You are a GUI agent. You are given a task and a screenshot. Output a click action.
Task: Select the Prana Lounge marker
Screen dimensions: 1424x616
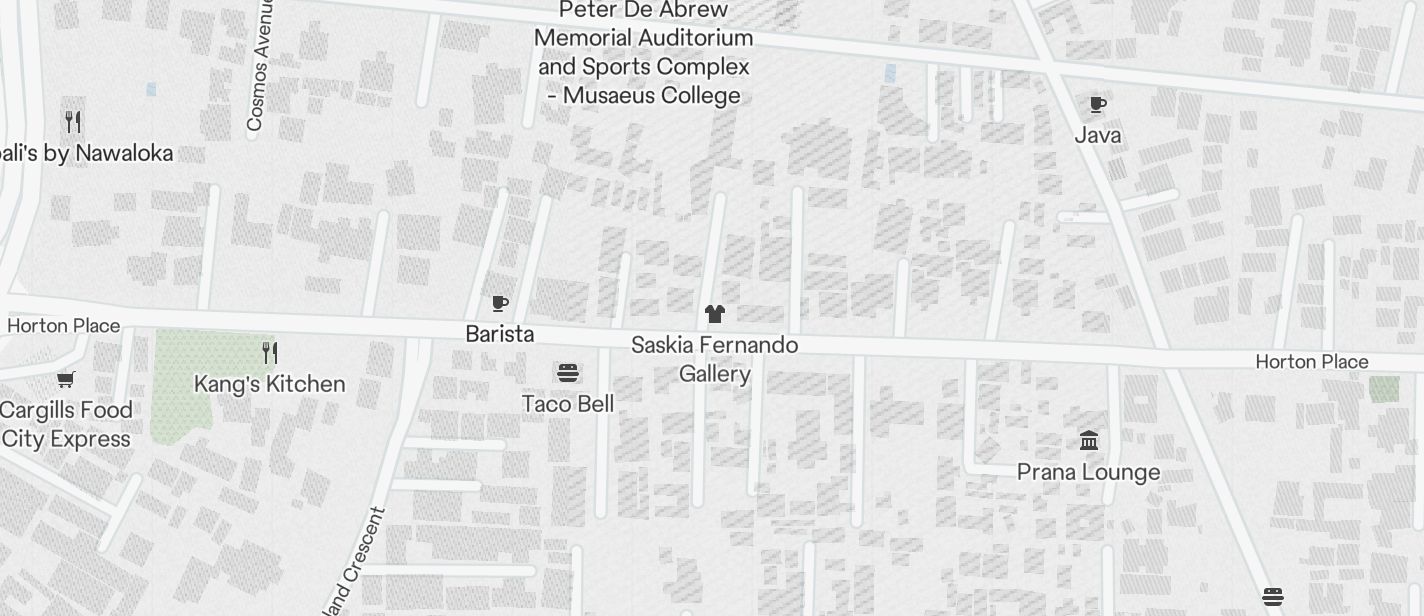tap(1089, 441)
